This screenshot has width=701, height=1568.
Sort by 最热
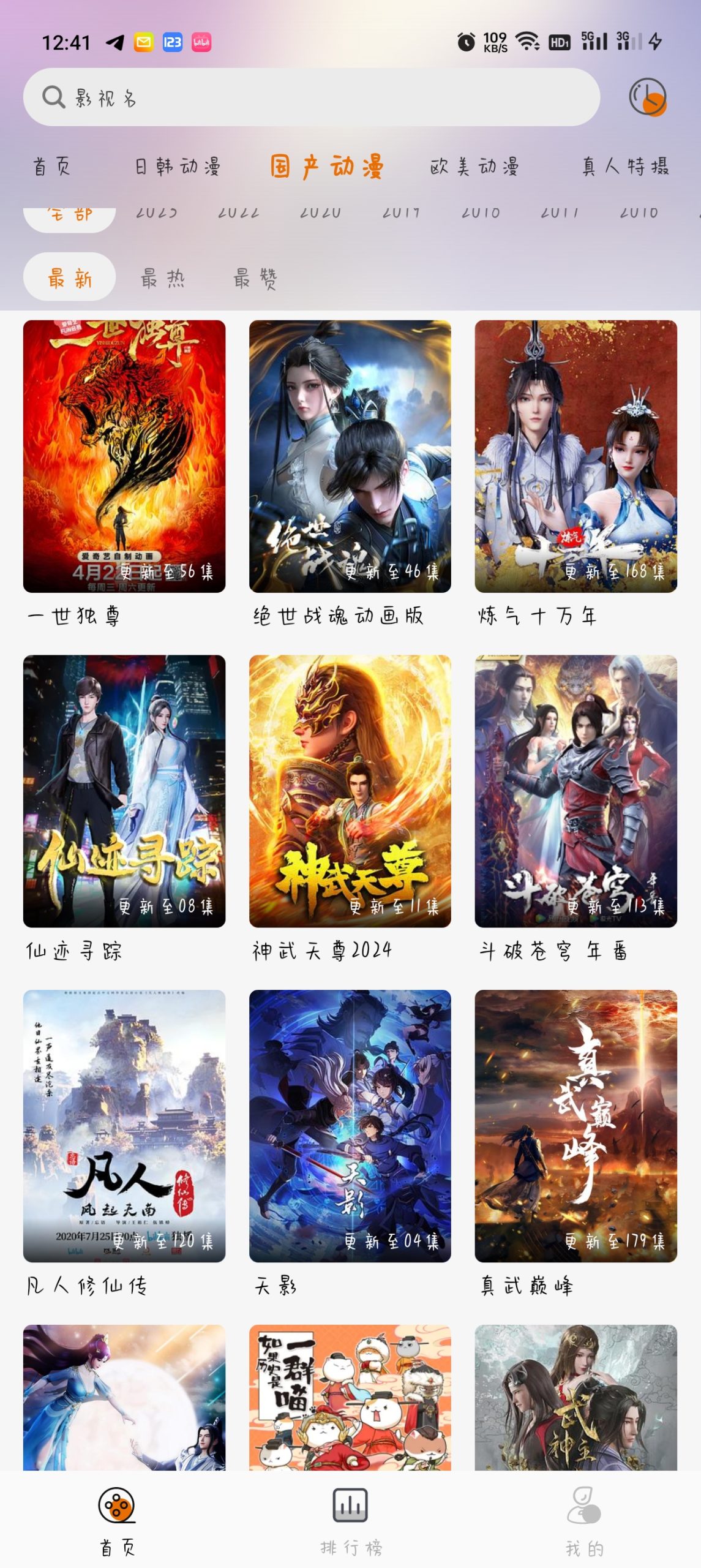(x=163, y=279)
